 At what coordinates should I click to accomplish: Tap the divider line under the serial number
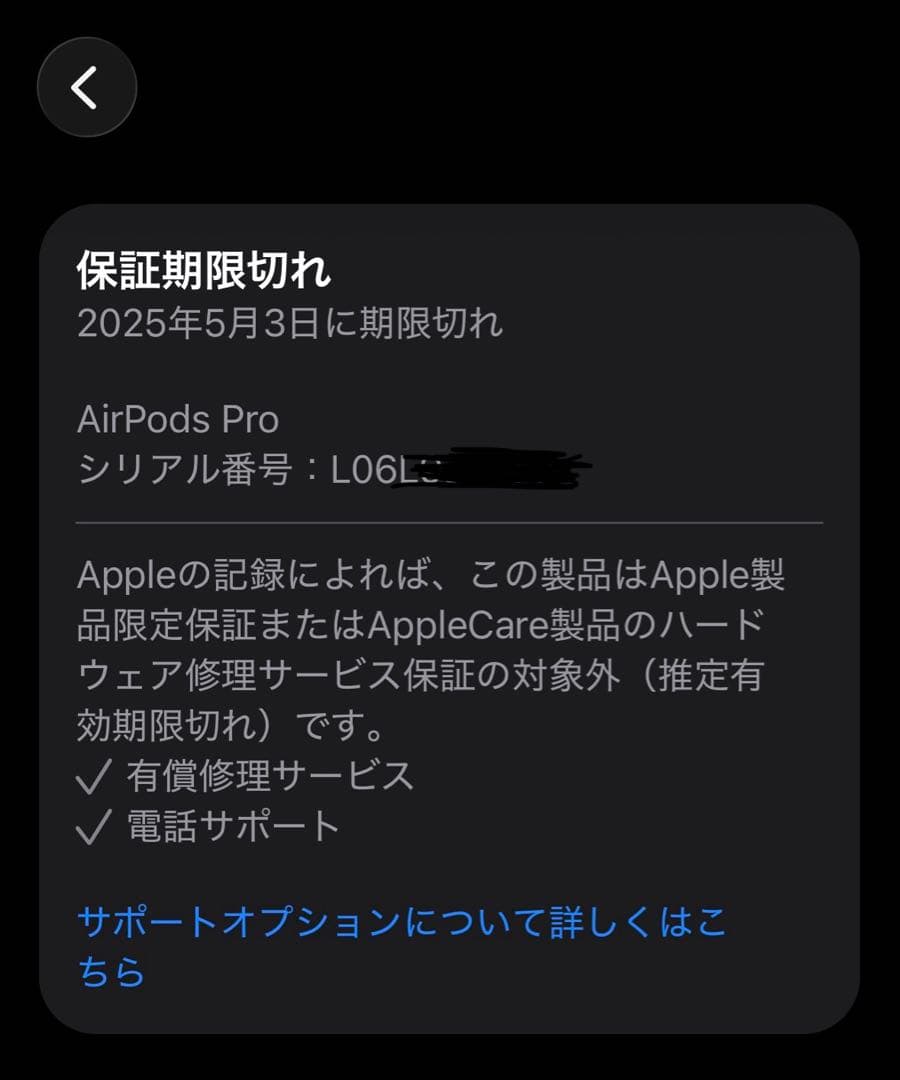click(x=450, y=523)
